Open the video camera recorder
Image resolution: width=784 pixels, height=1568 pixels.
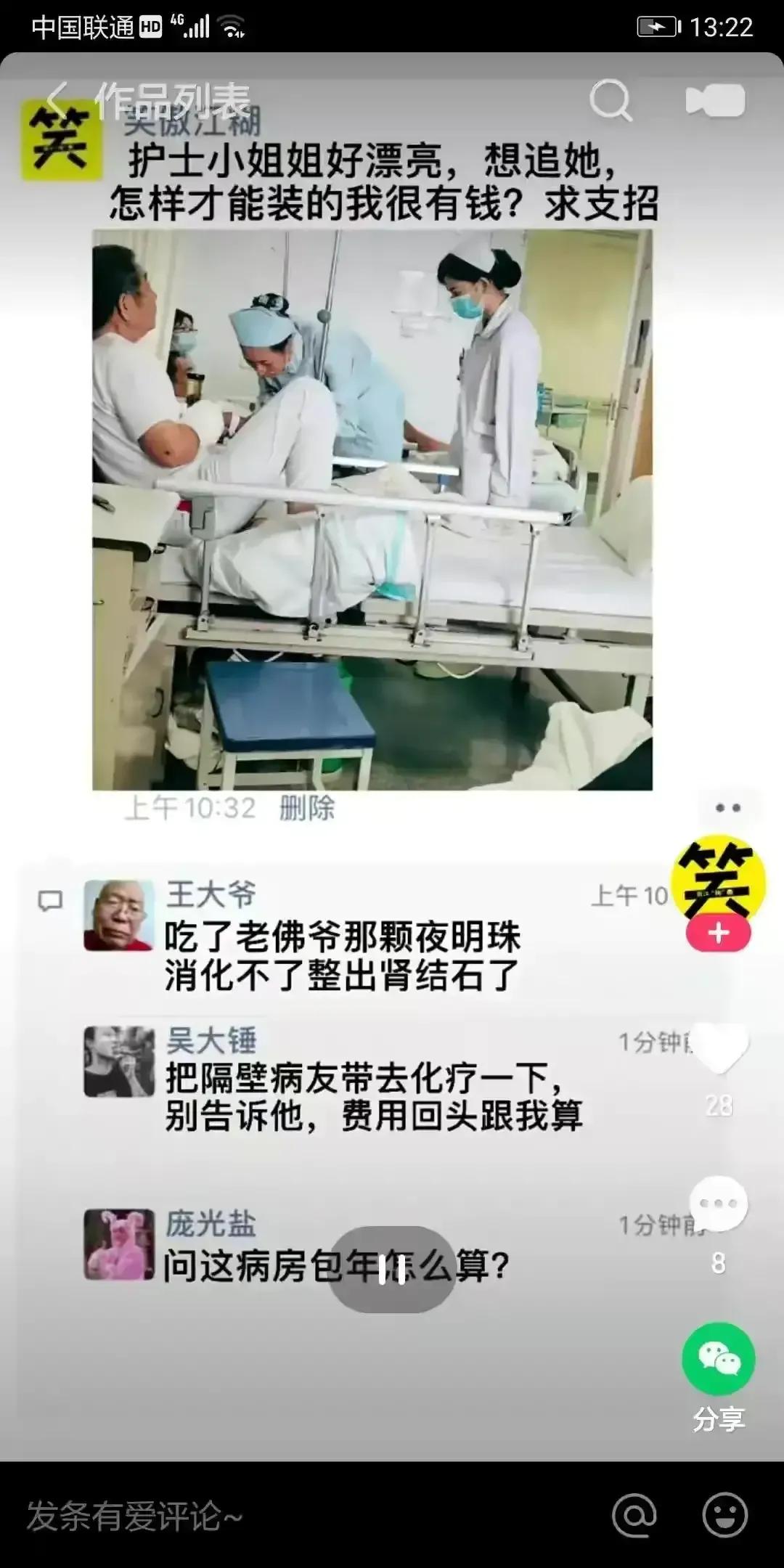coord(715,101)
